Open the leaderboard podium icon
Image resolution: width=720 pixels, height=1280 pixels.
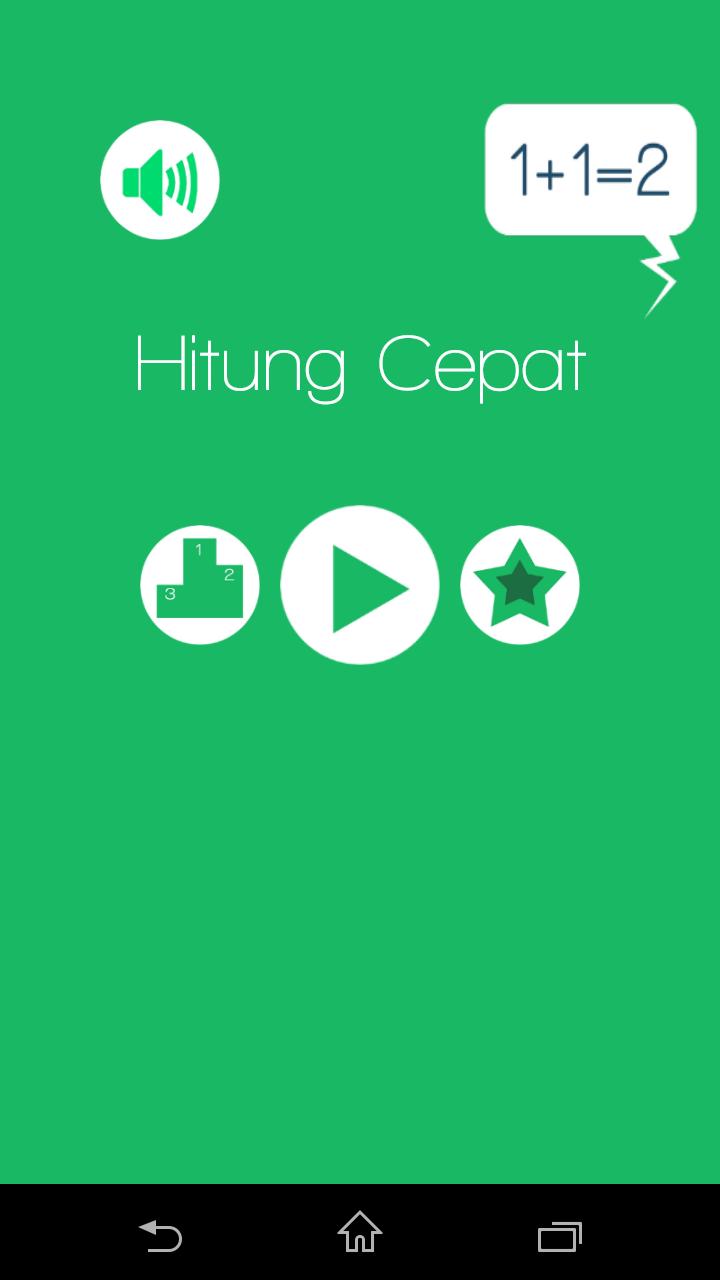tap(200, 585)
